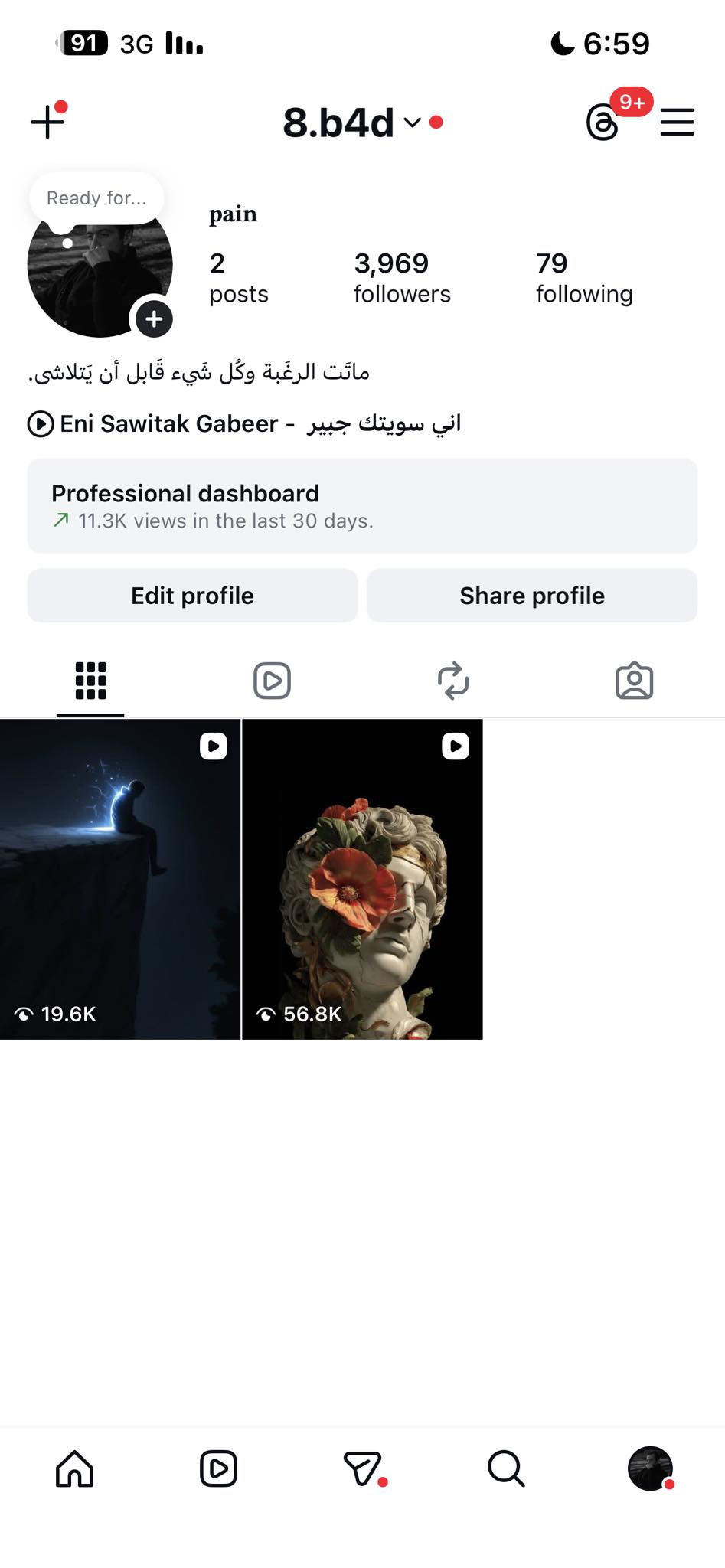Screen dimensions: 725x1568
Task: Open Search and explore in the bottom bar
Action: point(506,1468)
